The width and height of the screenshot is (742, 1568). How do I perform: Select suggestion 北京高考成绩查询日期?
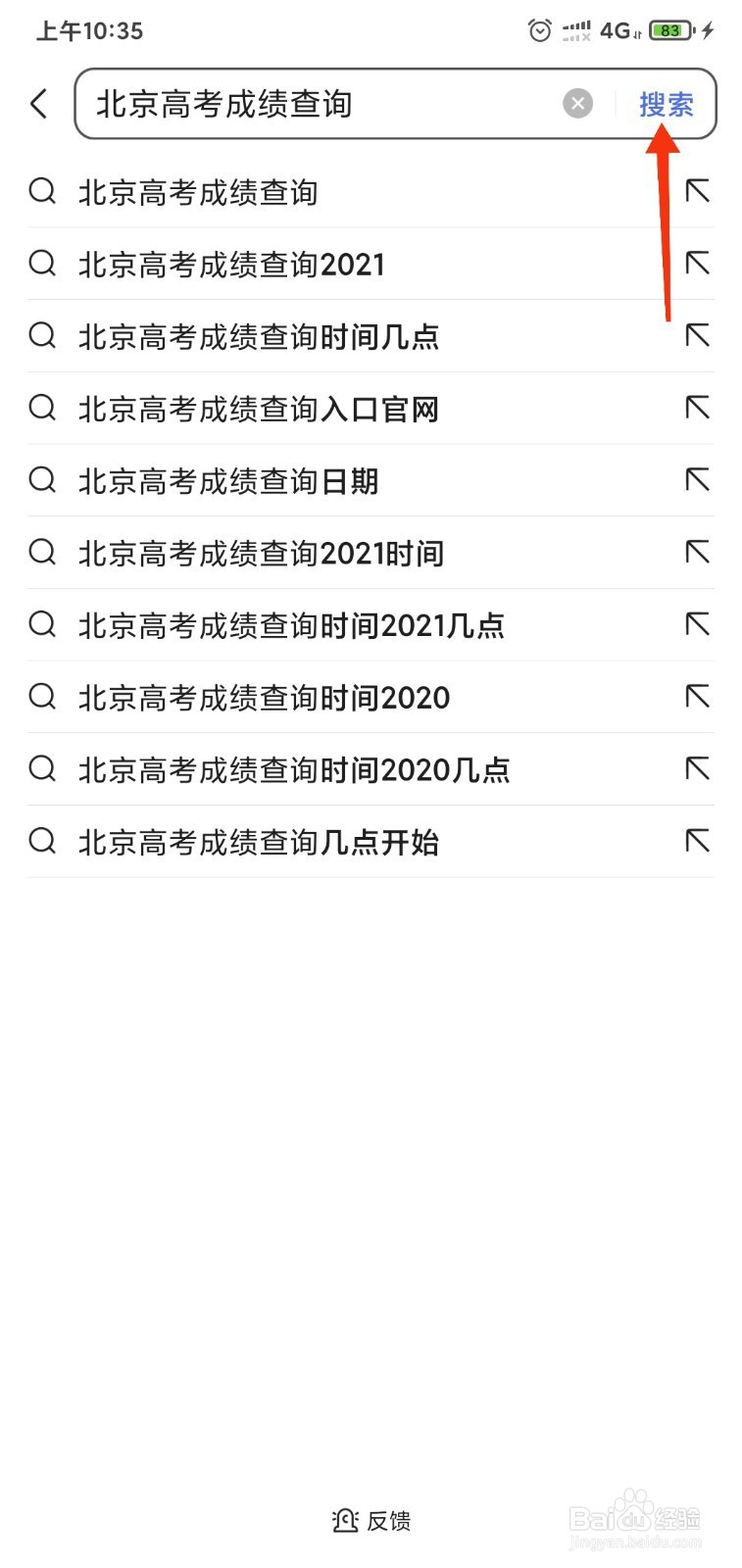[x=228, y=481]
